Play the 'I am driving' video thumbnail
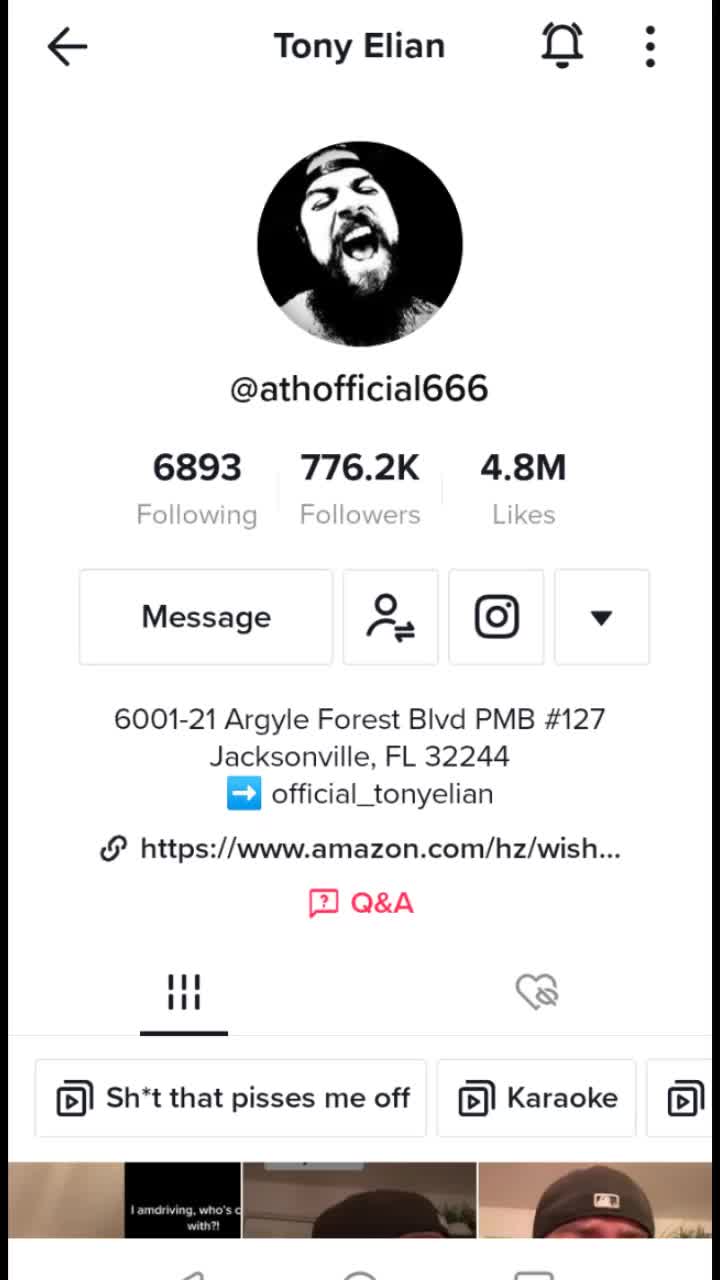720x1280 pixels. 182,1200
